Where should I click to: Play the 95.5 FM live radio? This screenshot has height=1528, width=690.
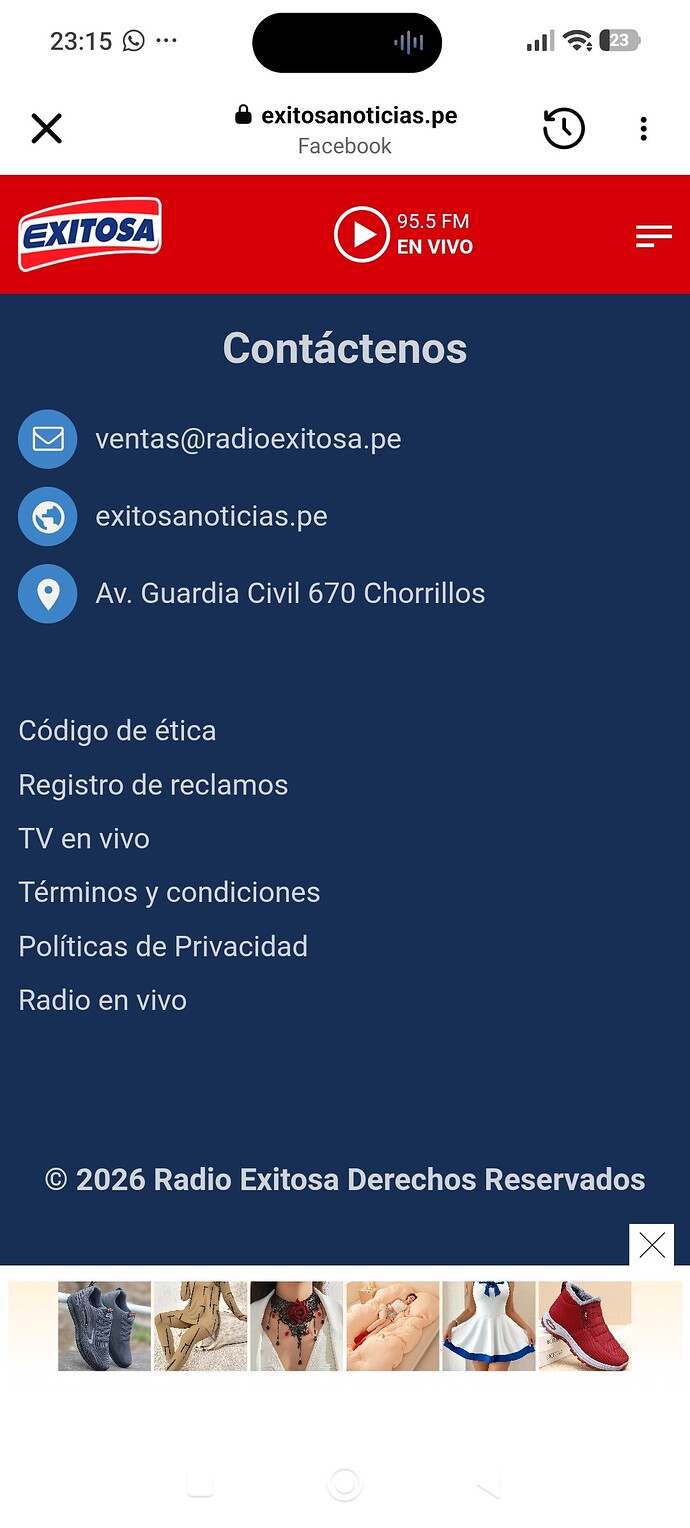[361, 234]
